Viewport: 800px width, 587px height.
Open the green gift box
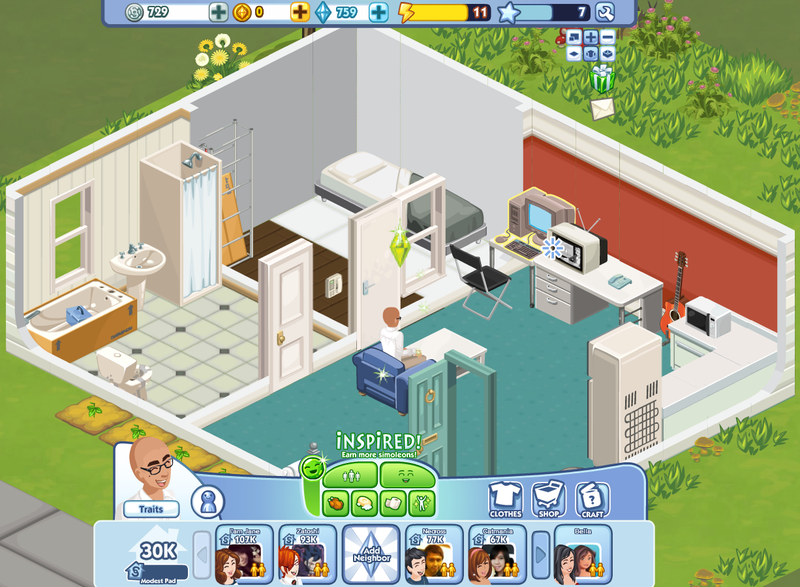[x=601, y=78]
